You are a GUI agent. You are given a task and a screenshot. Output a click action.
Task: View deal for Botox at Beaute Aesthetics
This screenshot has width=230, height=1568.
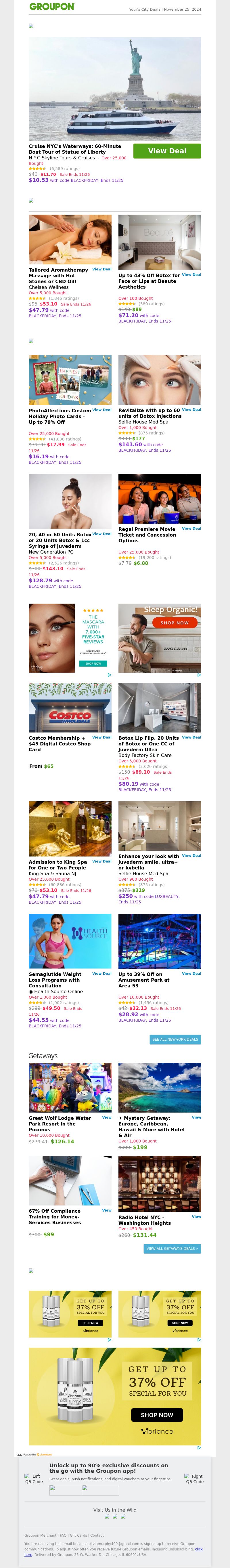191,274
